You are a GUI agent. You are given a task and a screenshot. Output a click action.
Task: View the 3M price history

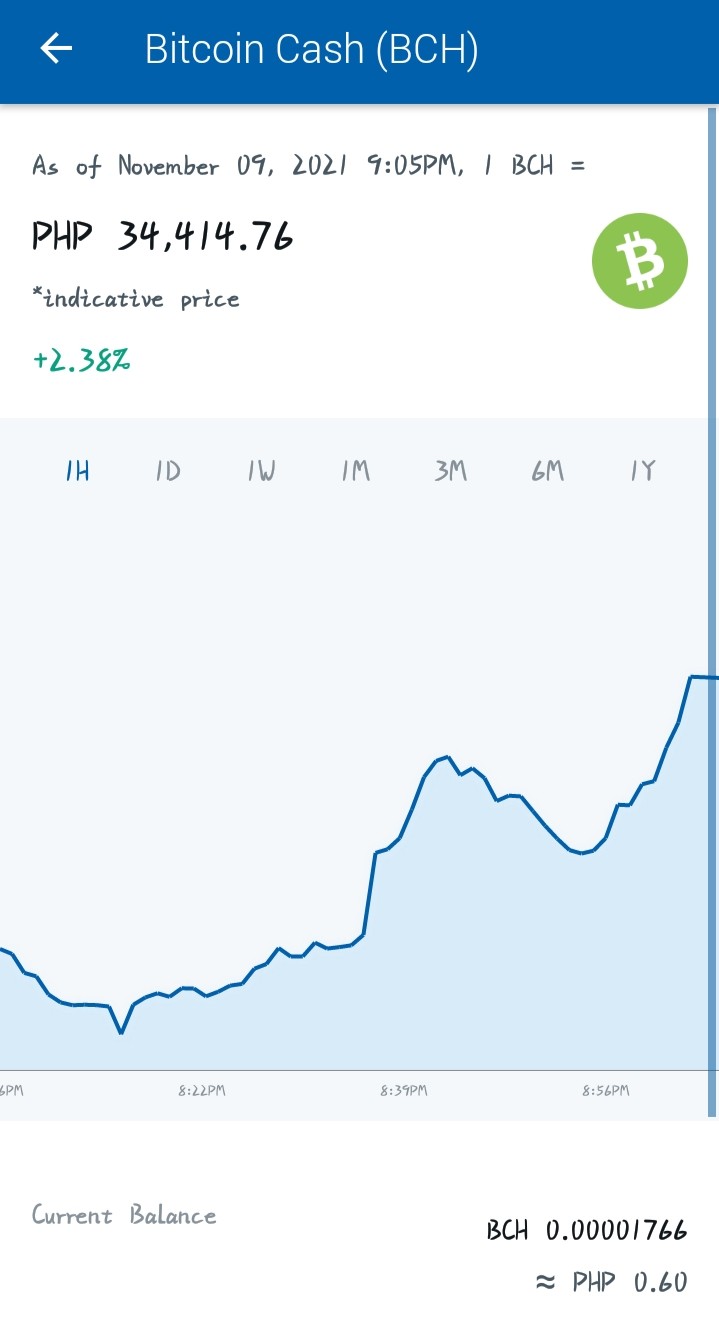click(x=451, y=471)
